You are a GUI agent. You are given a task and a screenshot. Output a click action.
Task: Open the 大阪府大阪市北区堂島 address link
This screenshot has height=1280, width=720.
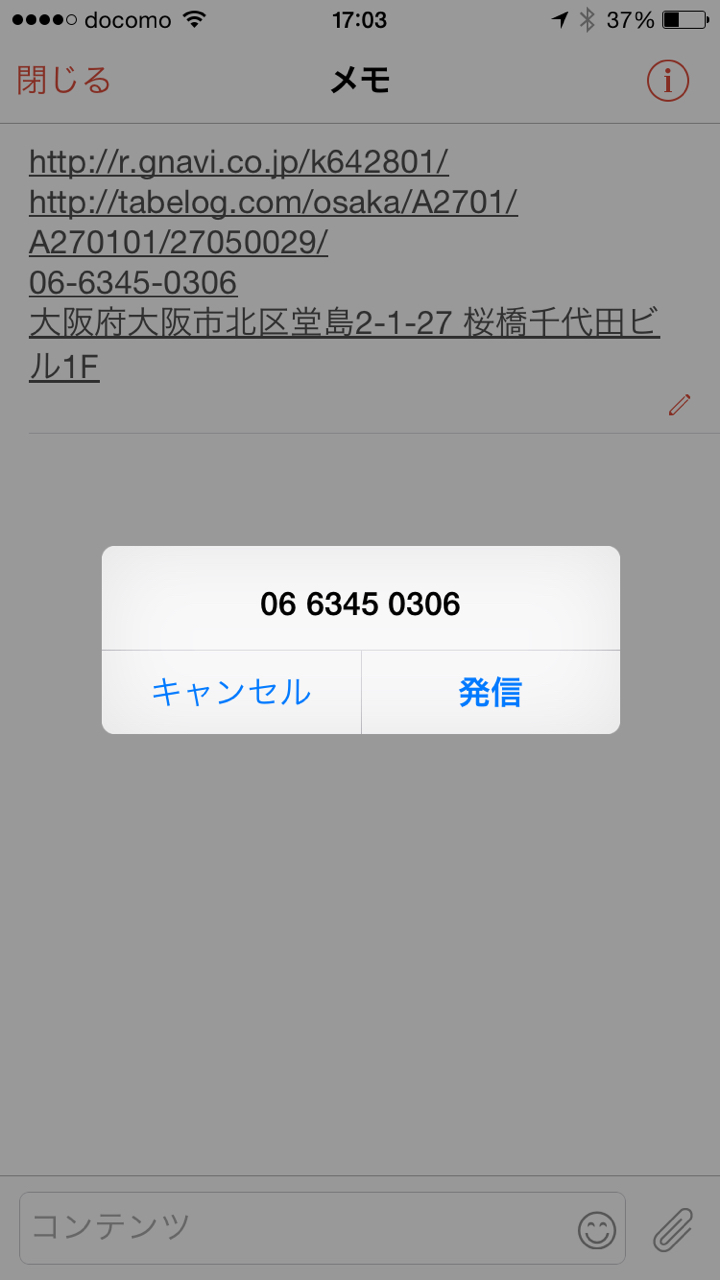pos(343,325)
